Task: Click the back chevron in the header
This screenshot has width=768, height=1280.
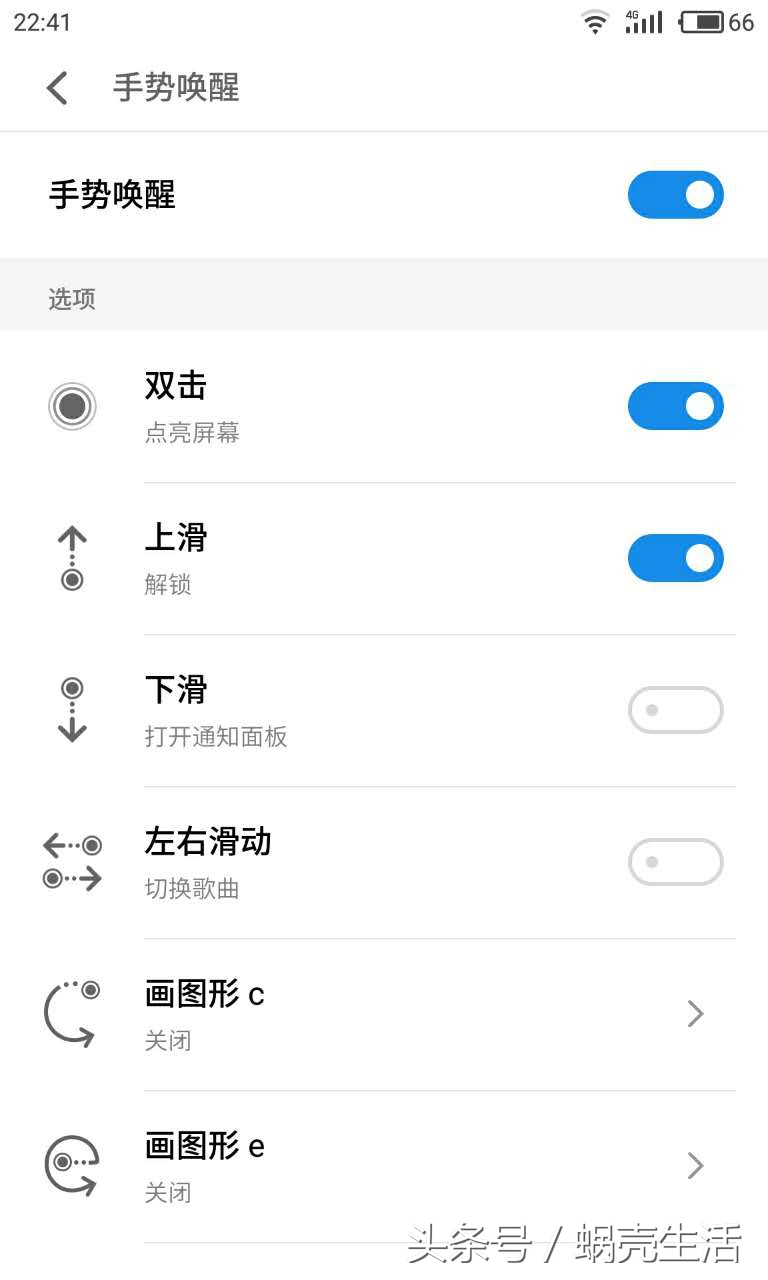Action: 57,88
